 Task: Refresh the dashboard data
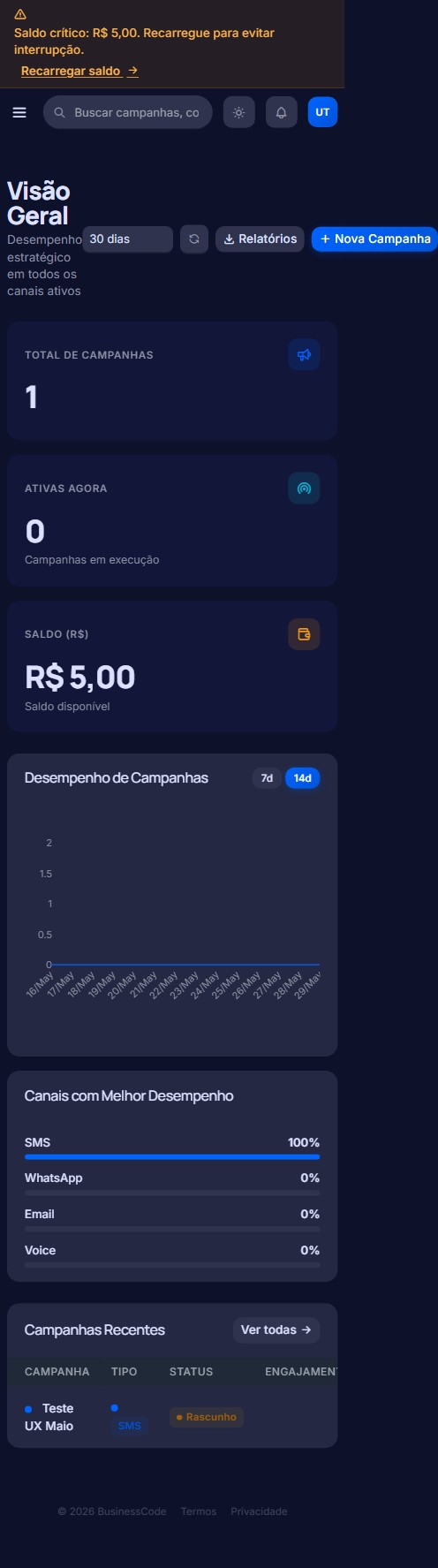click(x=194, y=239)
